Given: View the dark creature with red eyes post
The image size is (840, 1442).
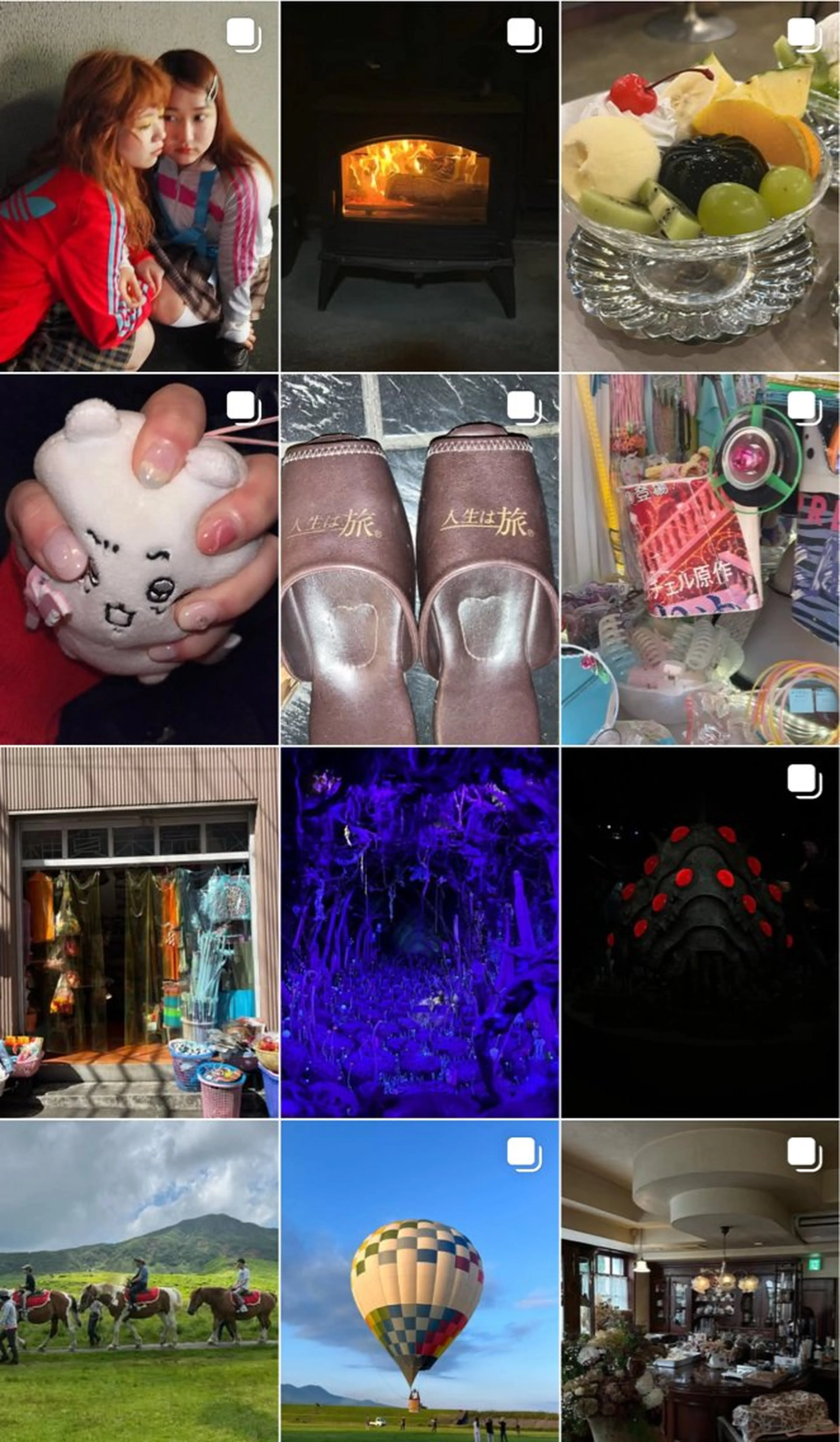Looking at the screenshot, I should pos(700,932).
